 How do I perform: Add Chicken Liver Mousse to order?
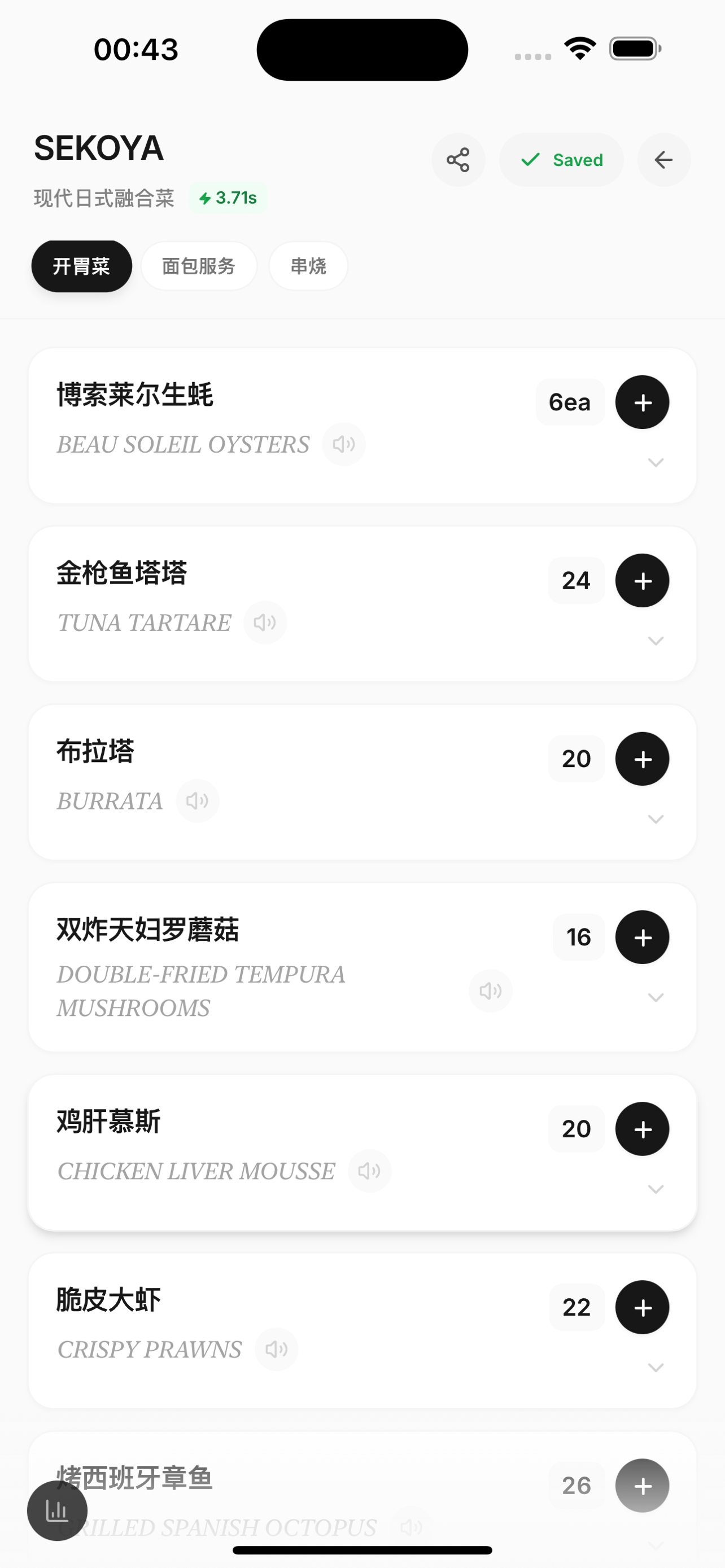(642, 1129)
